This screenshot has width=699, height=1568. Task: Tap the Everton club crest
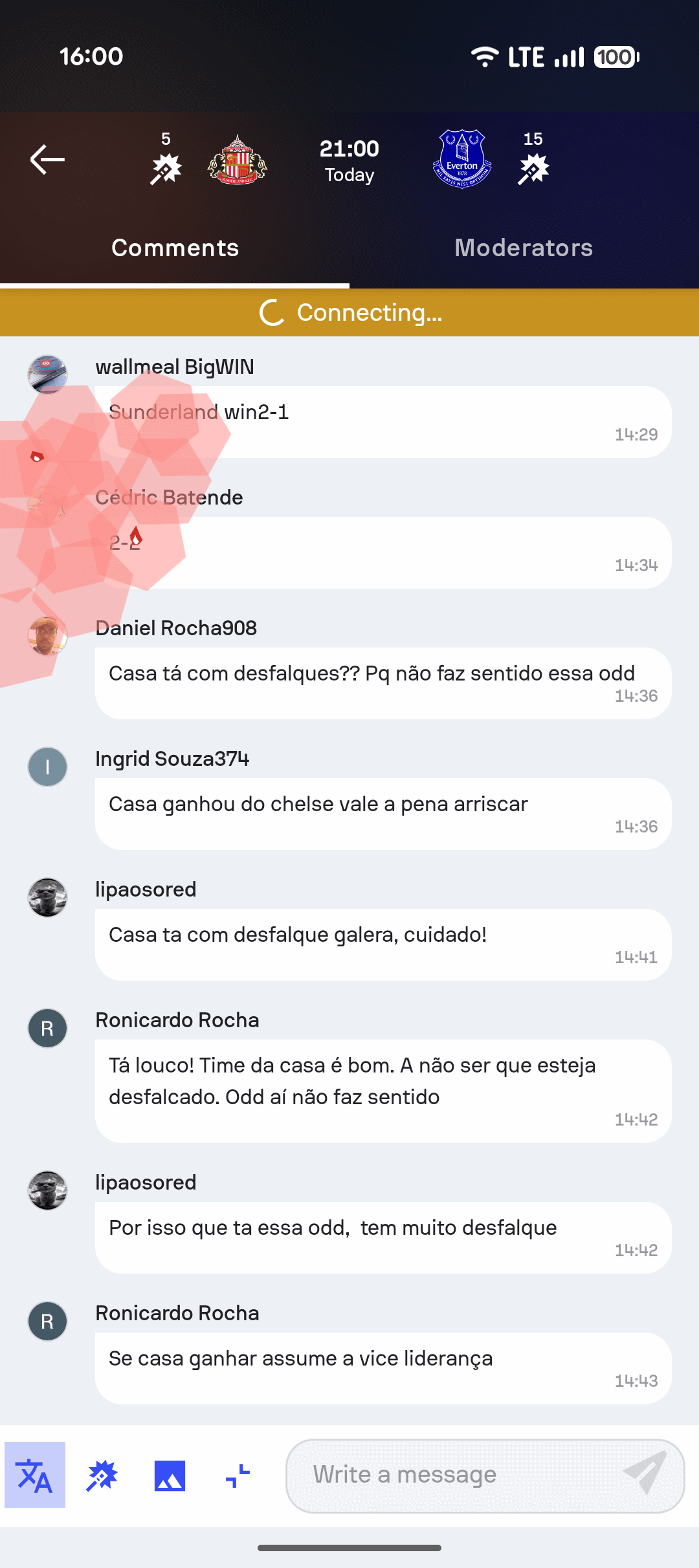click(x=462, y=159)
